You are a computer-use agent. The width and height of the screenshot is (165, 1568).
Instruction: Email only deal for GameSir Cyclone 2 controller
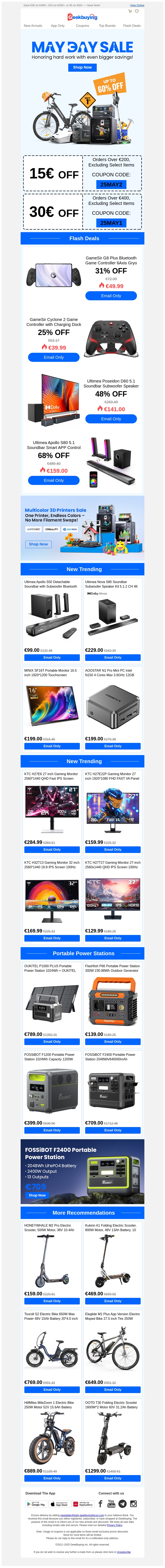tap(54, 357)
